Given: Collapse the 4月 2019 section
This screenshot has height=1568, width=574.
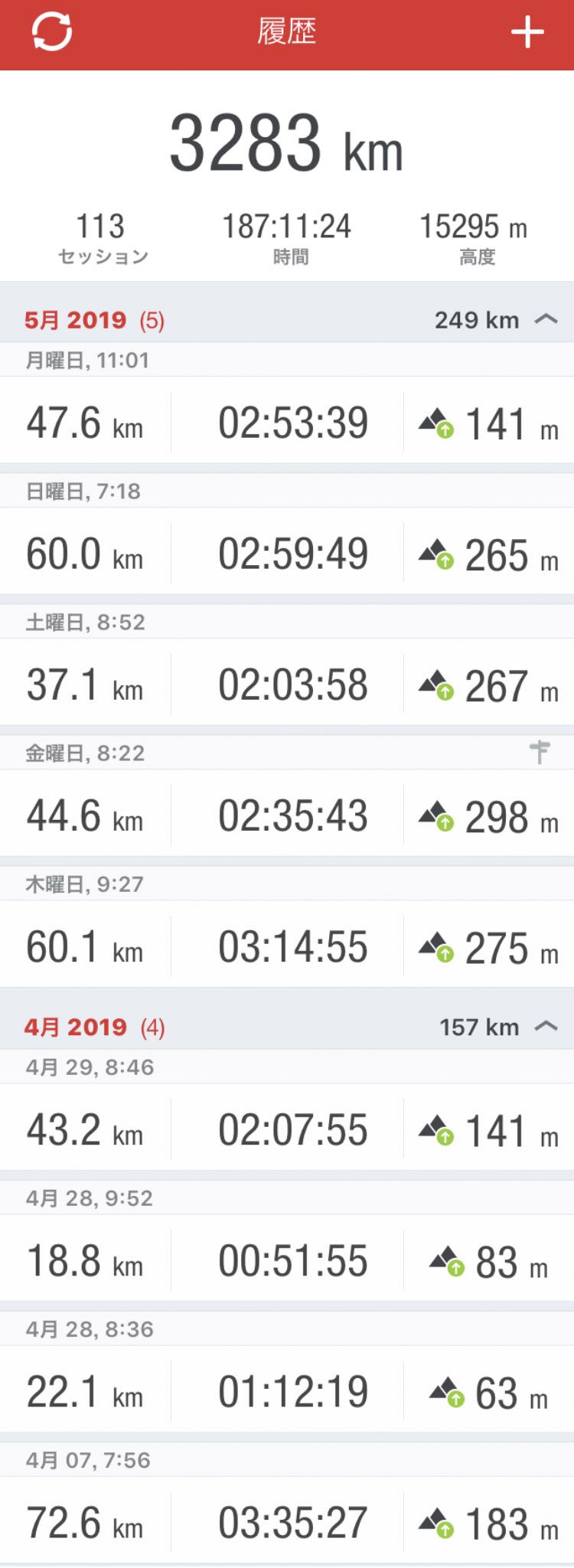Looking at the screenshot, I should click(x=545, y=1027).
